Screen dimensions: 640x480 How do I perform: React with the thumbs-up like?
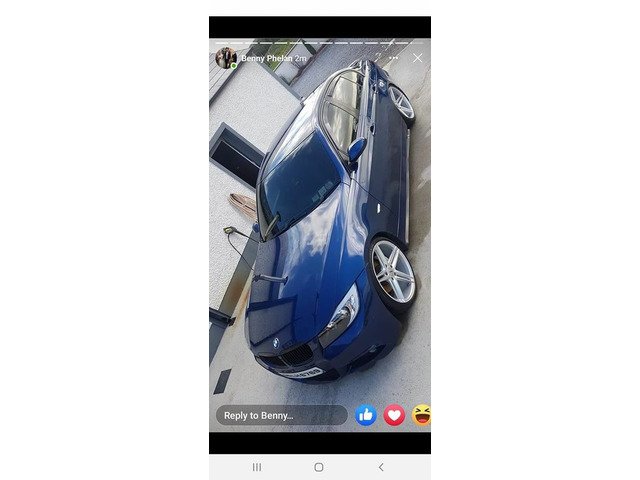(x=366, y=415)
